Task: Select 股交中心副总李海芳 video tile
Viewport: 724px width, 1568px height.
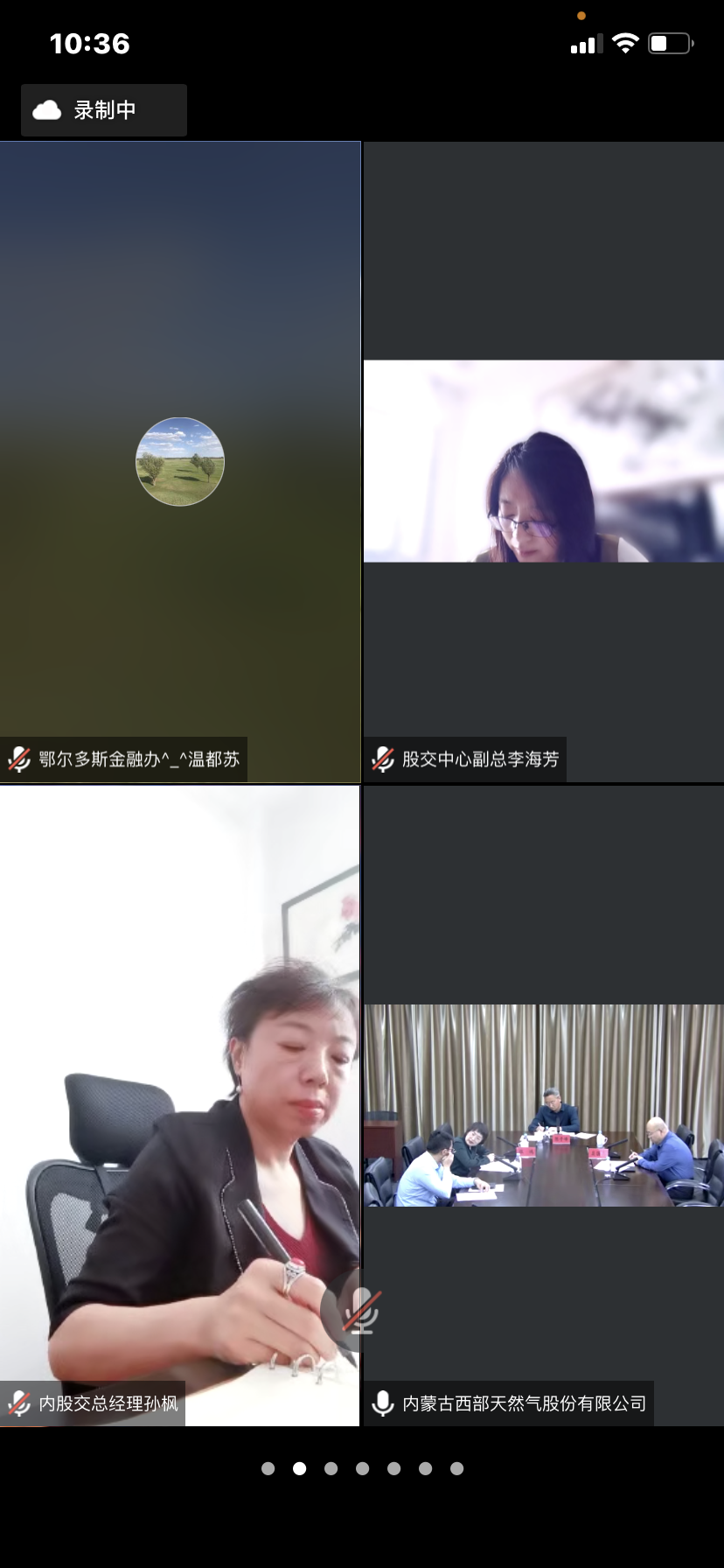Action: 543,462
